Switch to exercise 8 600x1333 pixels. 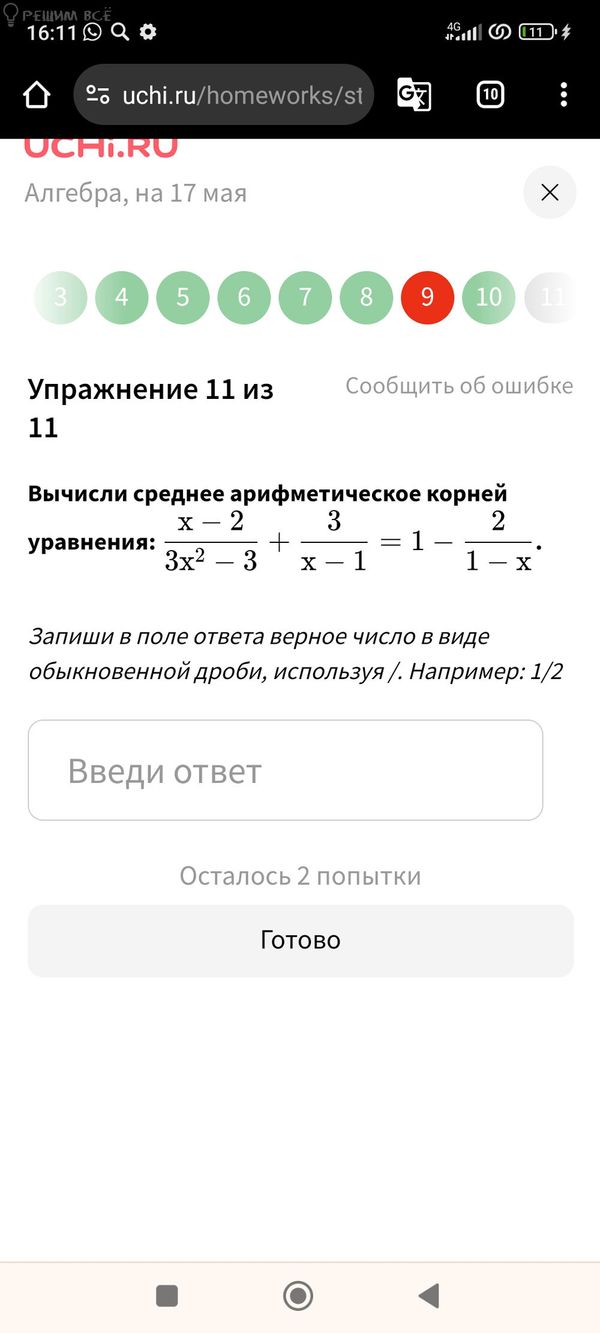click(366, 297)
